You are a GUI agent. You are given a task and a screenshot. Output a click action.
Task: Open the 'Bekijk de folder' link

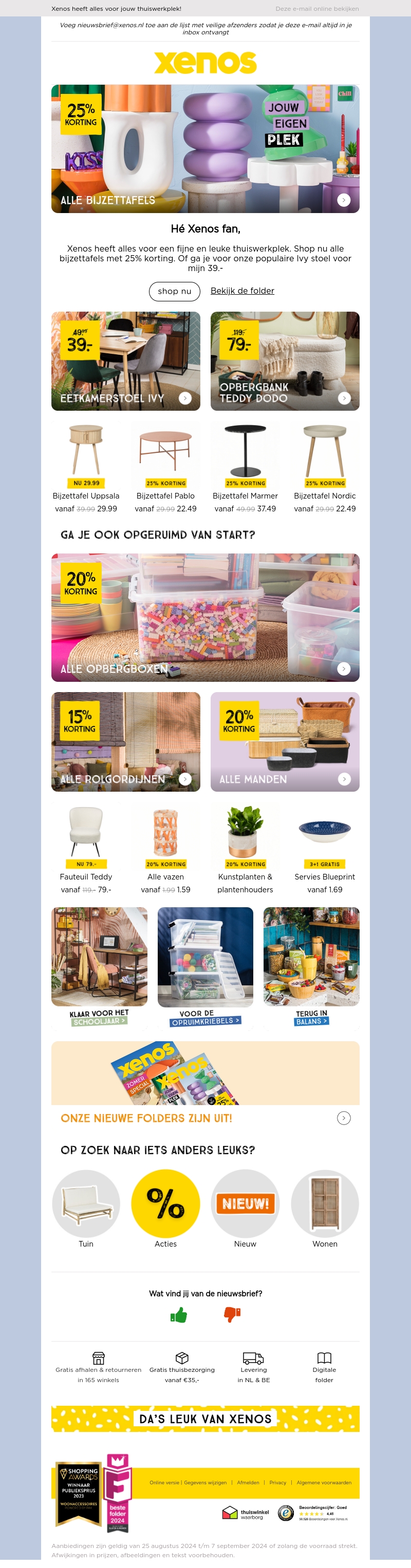pyautogui.click(x=242, y=291)
